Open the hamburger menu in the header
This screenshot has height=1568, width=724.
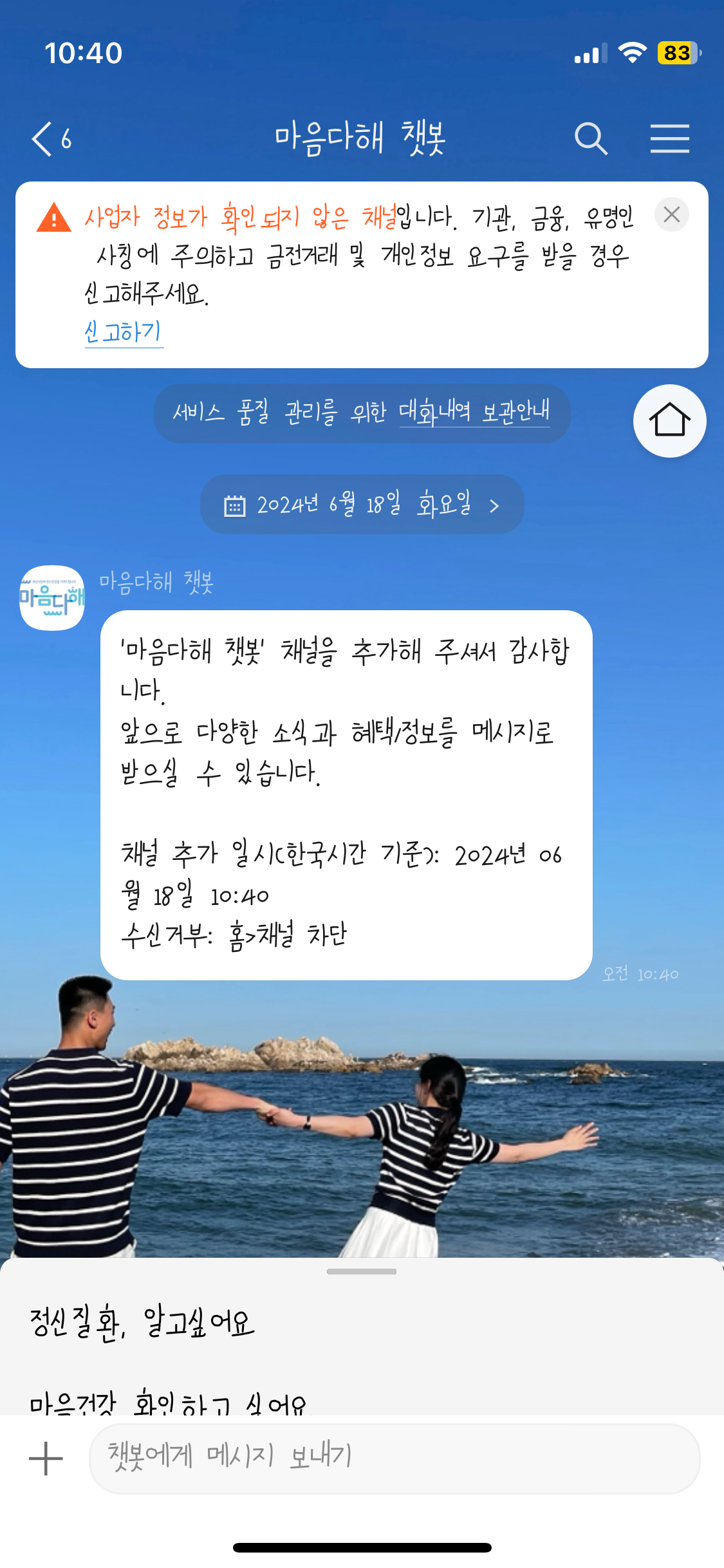[x=669, y=138]
